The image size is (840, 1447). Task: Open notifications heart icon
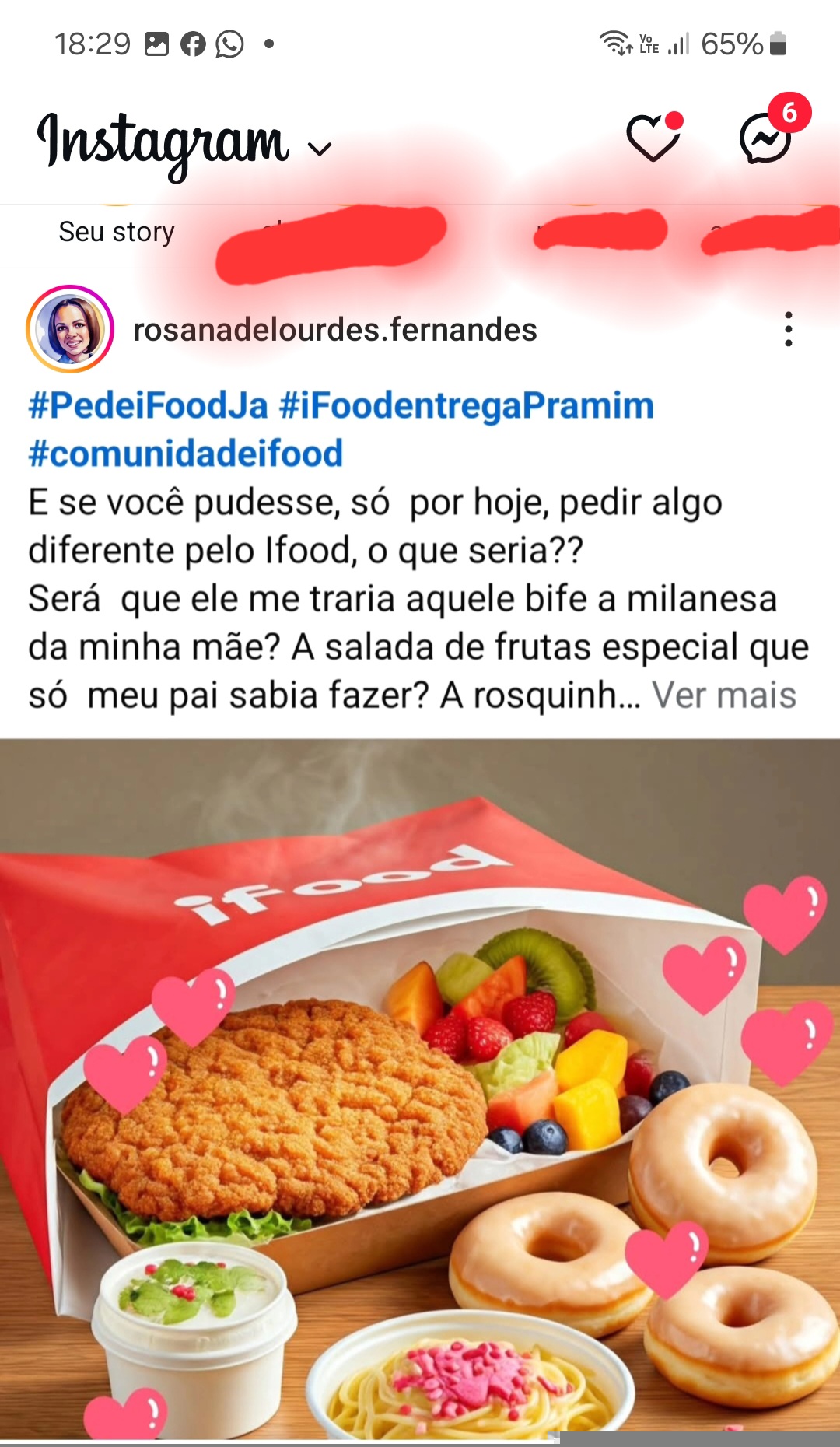click(x=654, y=138)
